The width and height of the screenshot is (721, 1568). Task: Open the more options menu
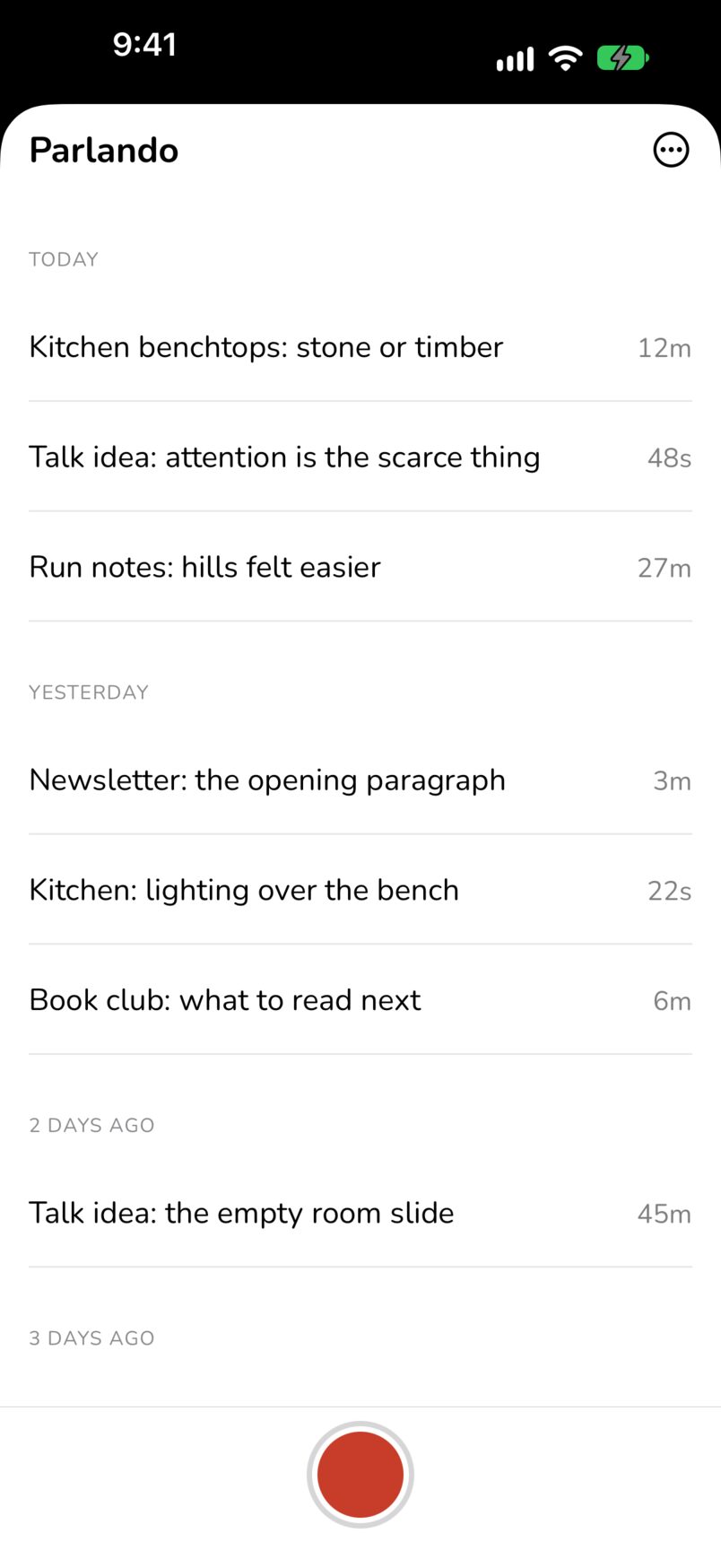click(671, 150)
